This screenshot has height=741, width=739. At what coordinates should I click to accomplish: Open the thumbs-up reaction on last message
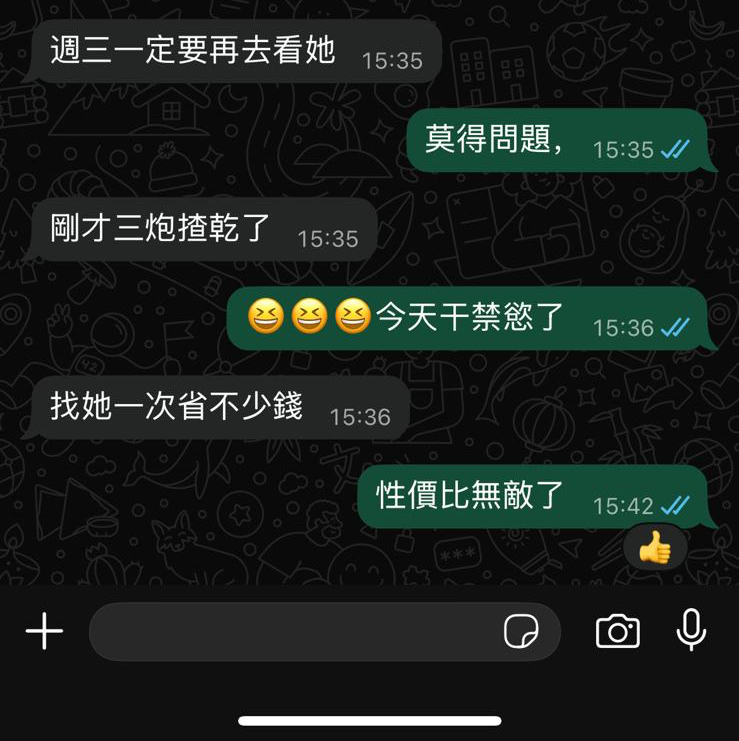click(x=655, y=547)
